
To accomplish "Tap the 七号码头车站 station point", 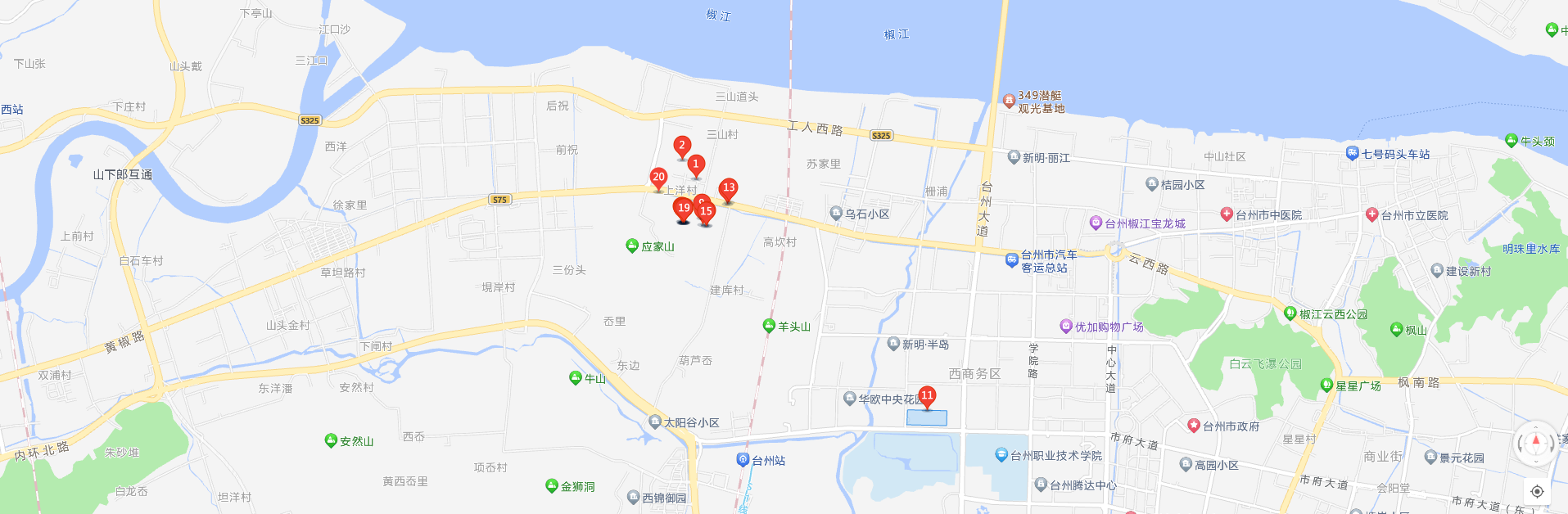I will (x=1353, y=153).
